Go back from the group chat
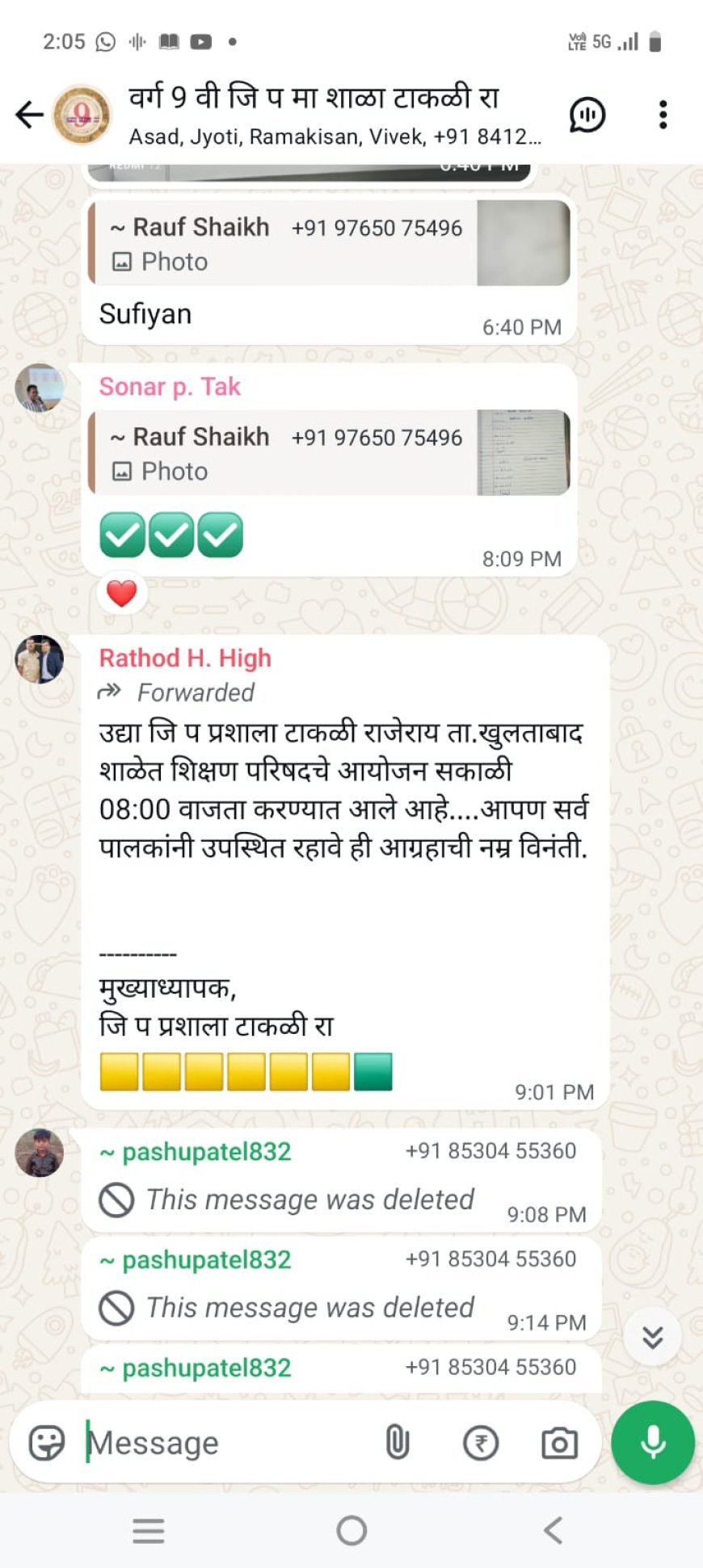 [29, 115]
